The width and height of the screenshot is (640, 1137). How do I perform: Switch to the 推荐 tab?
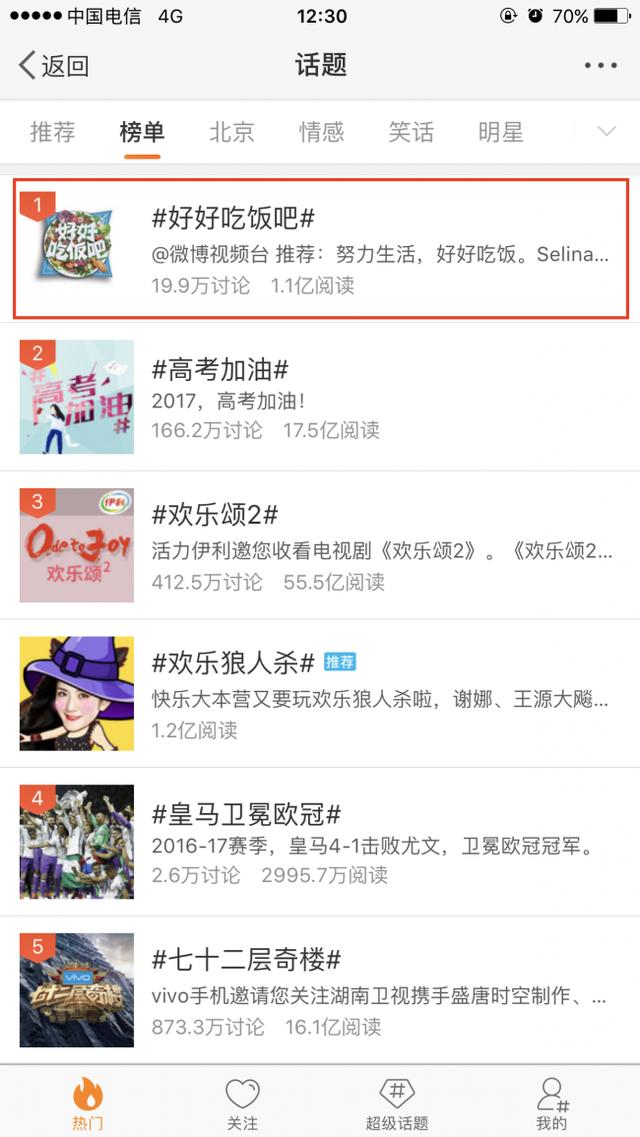[52, 132]
